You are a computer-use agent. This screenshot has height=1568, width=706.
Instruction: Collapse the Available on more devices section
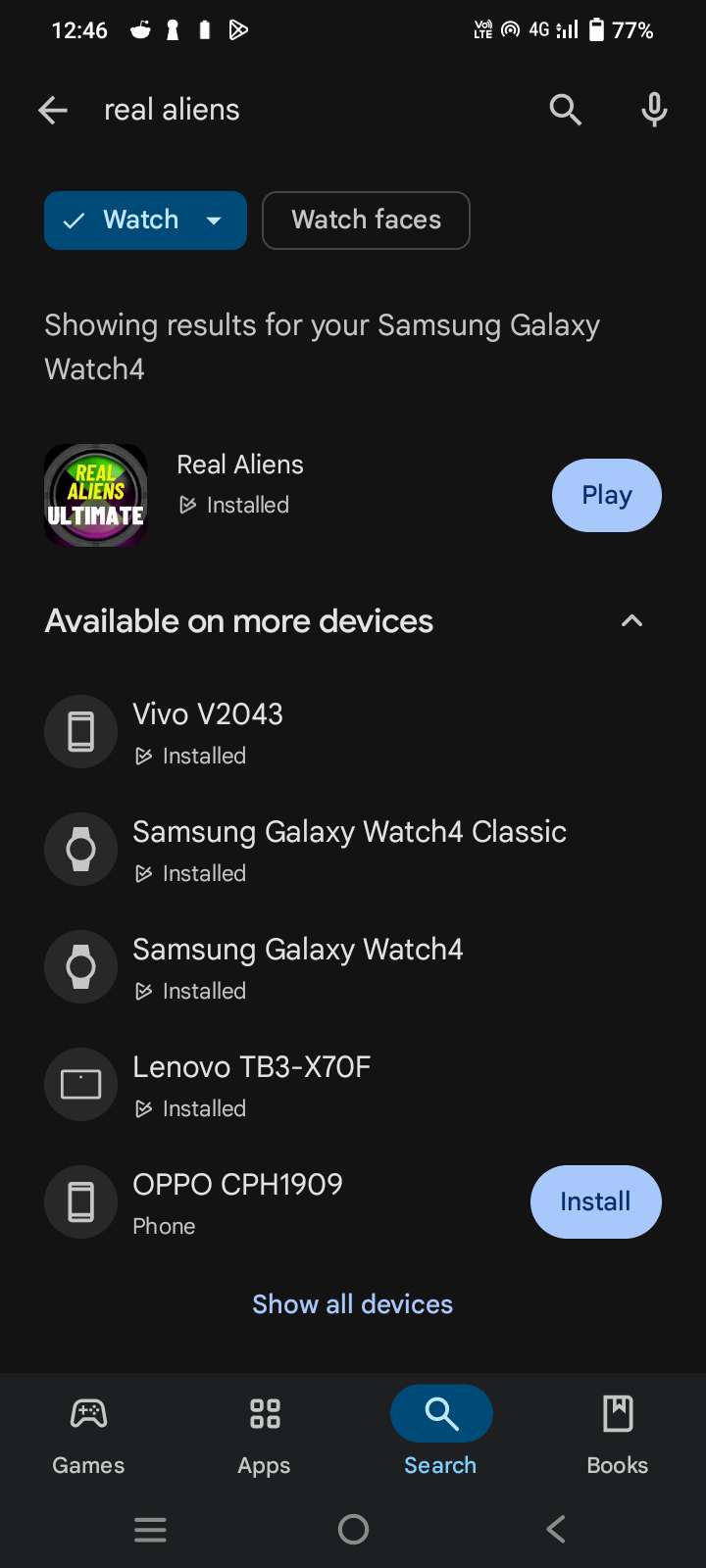click(x=631, y=620)
